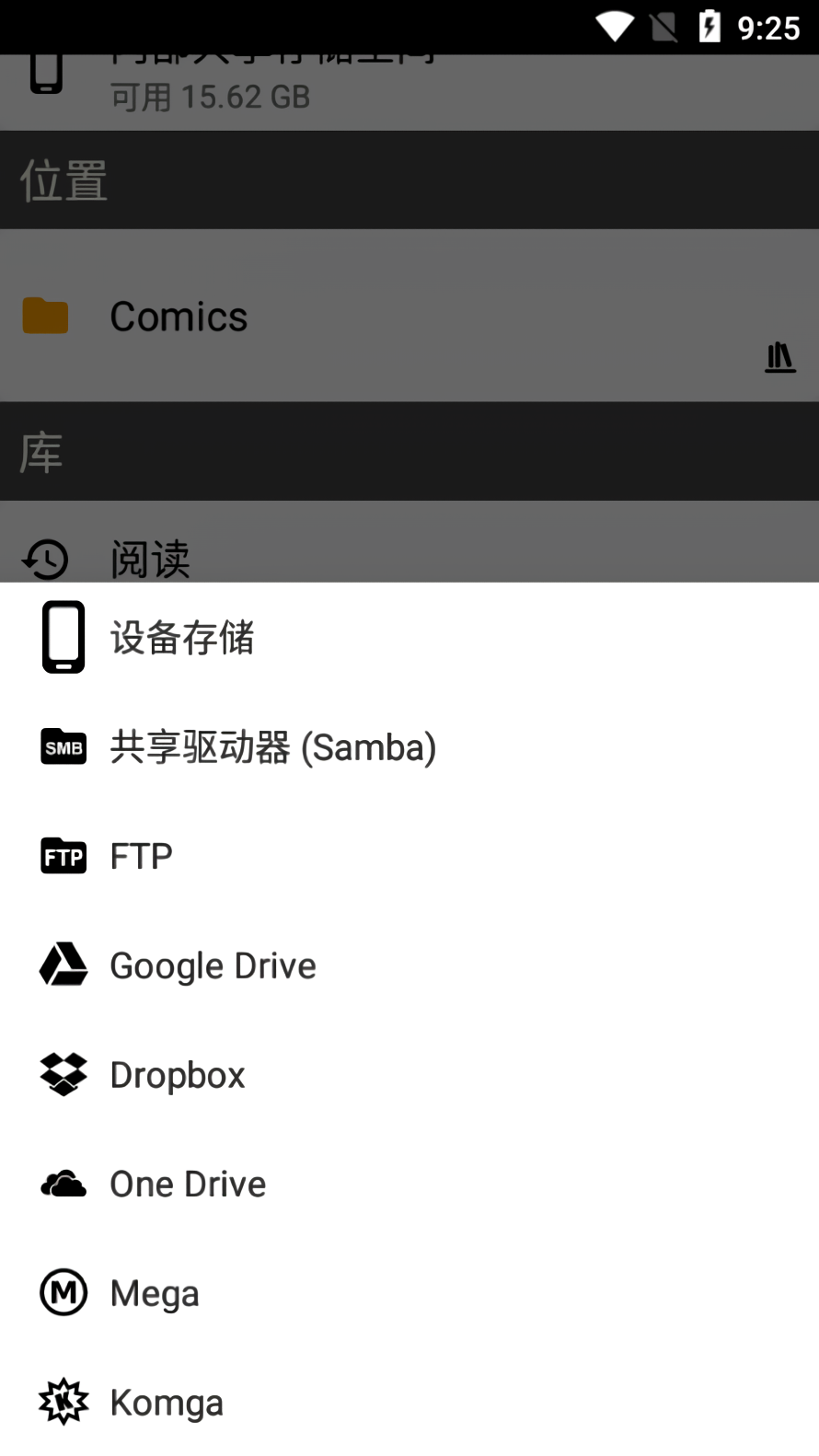
Task: Open the FTP connection option
Action: click(x=140, y=856)
